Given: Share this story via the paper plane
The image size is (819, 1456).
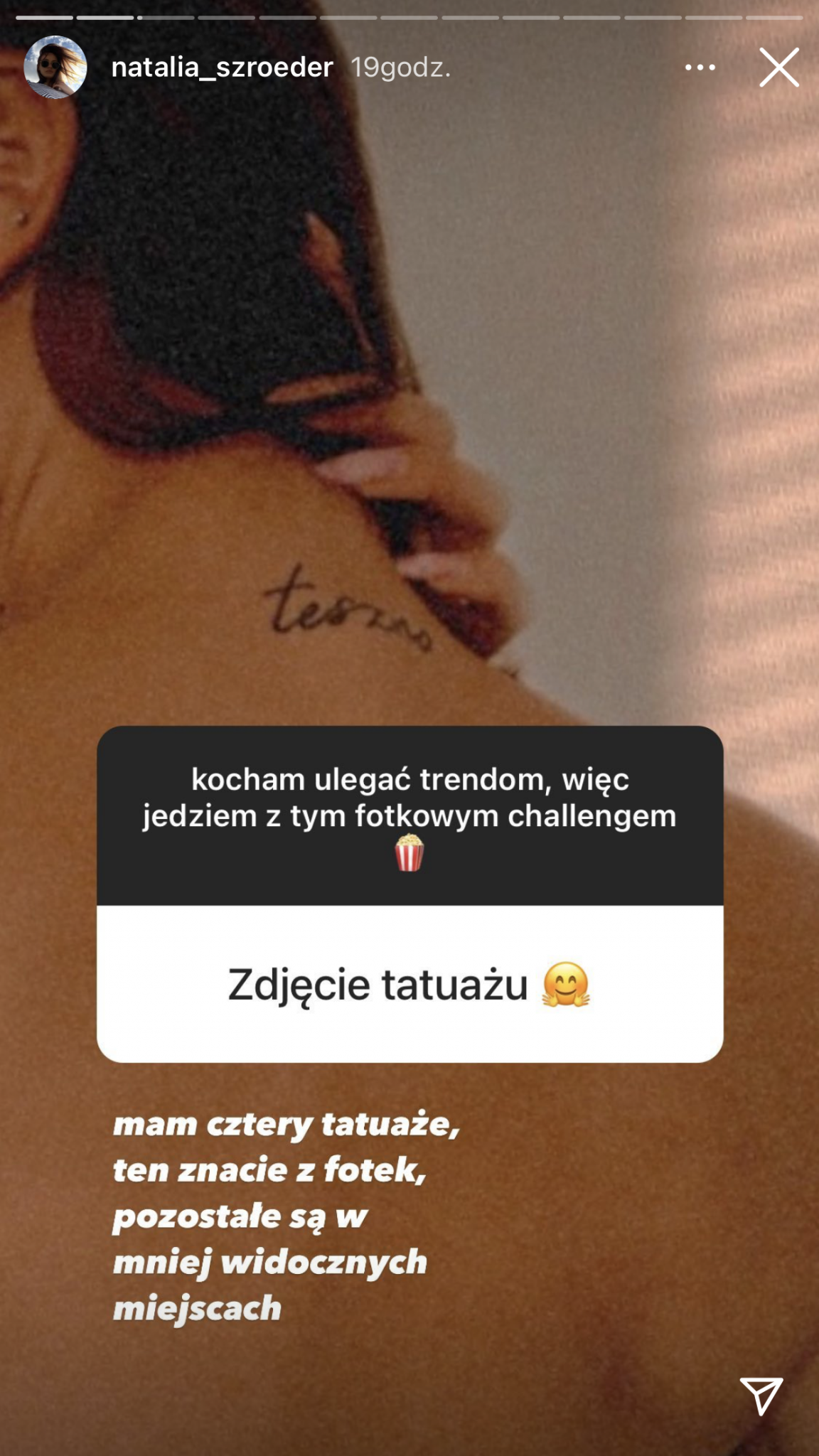Looking at the screenshot, I should tap(761, 1394).
